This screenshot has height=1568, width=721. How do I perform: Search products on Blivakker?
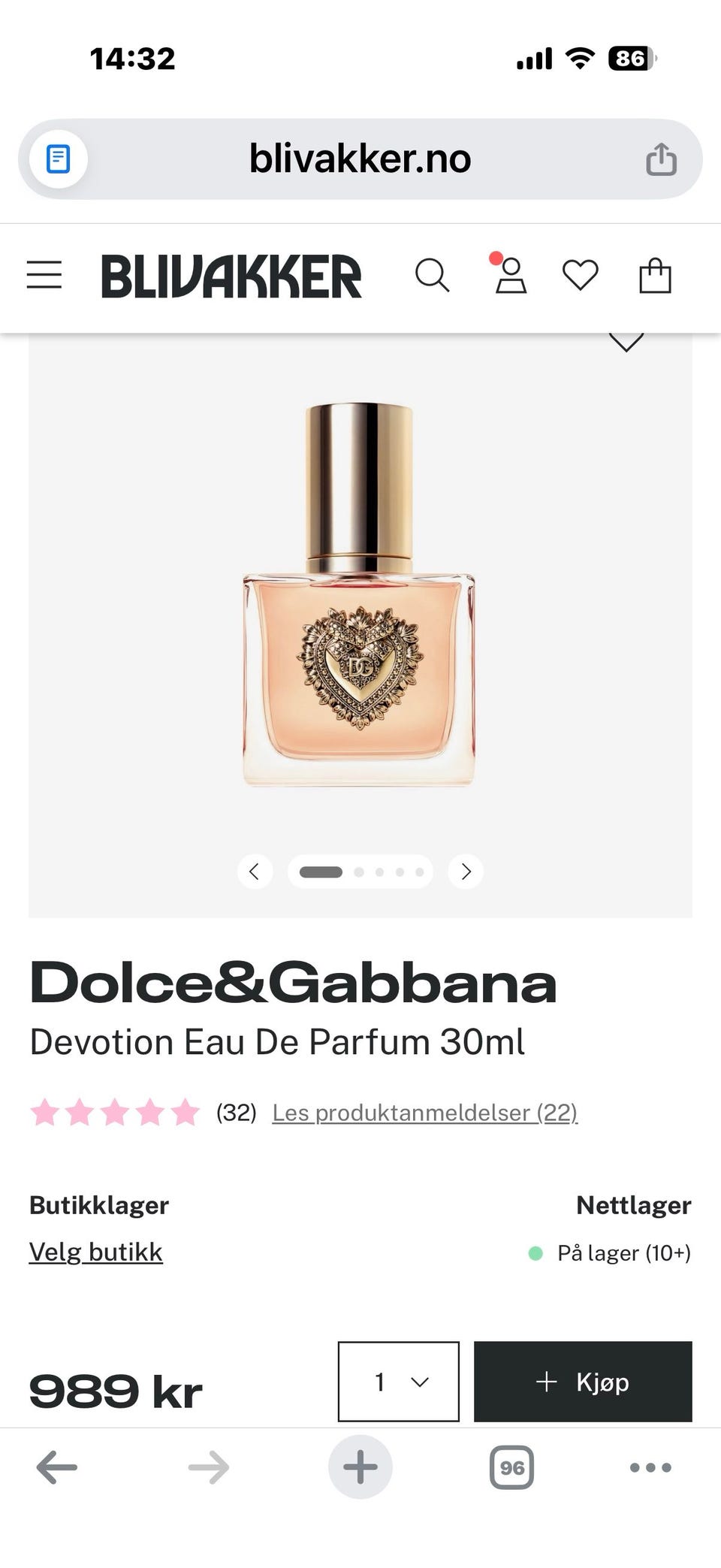tap(432, 276)
